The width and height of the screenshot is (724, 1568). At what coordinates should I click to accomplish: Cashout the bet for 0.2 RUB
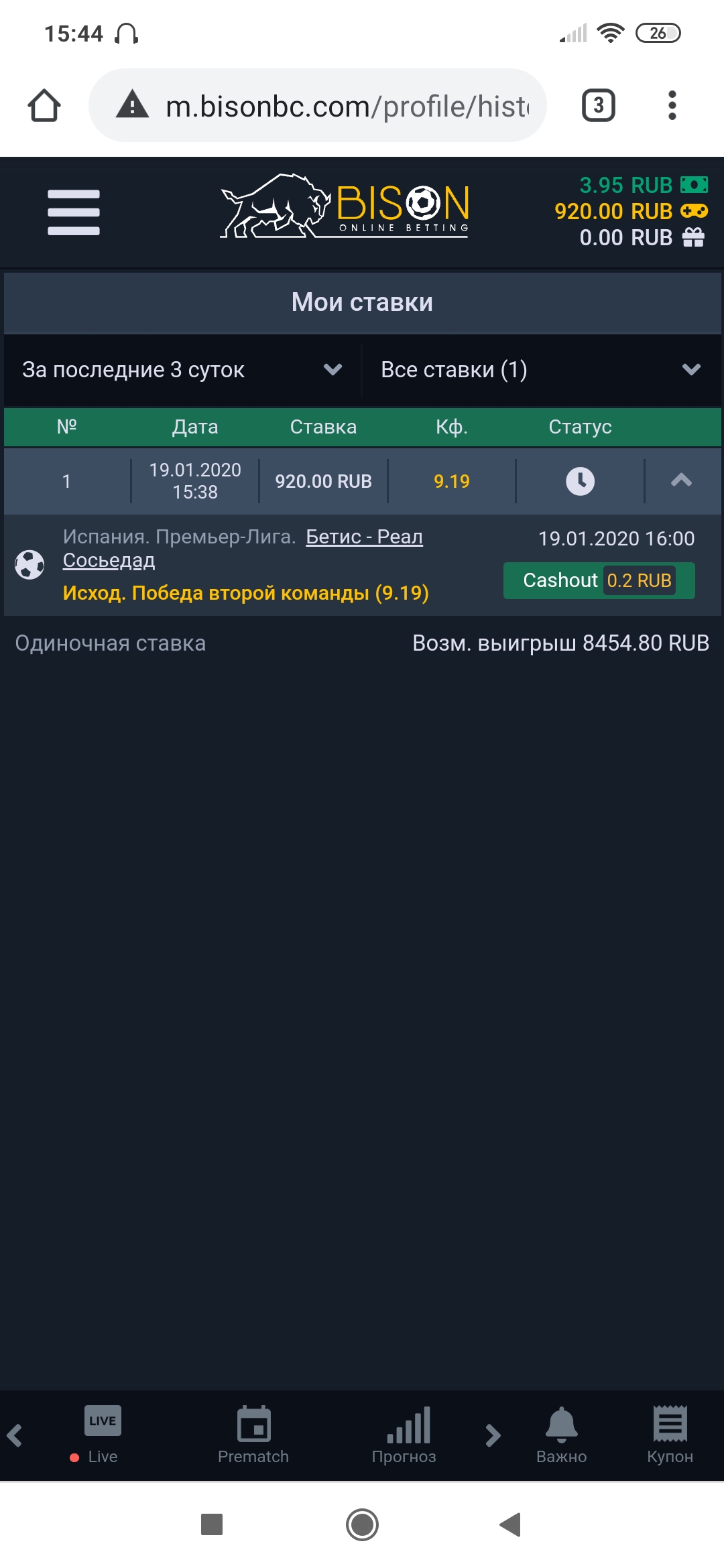(x=599, y=580)
